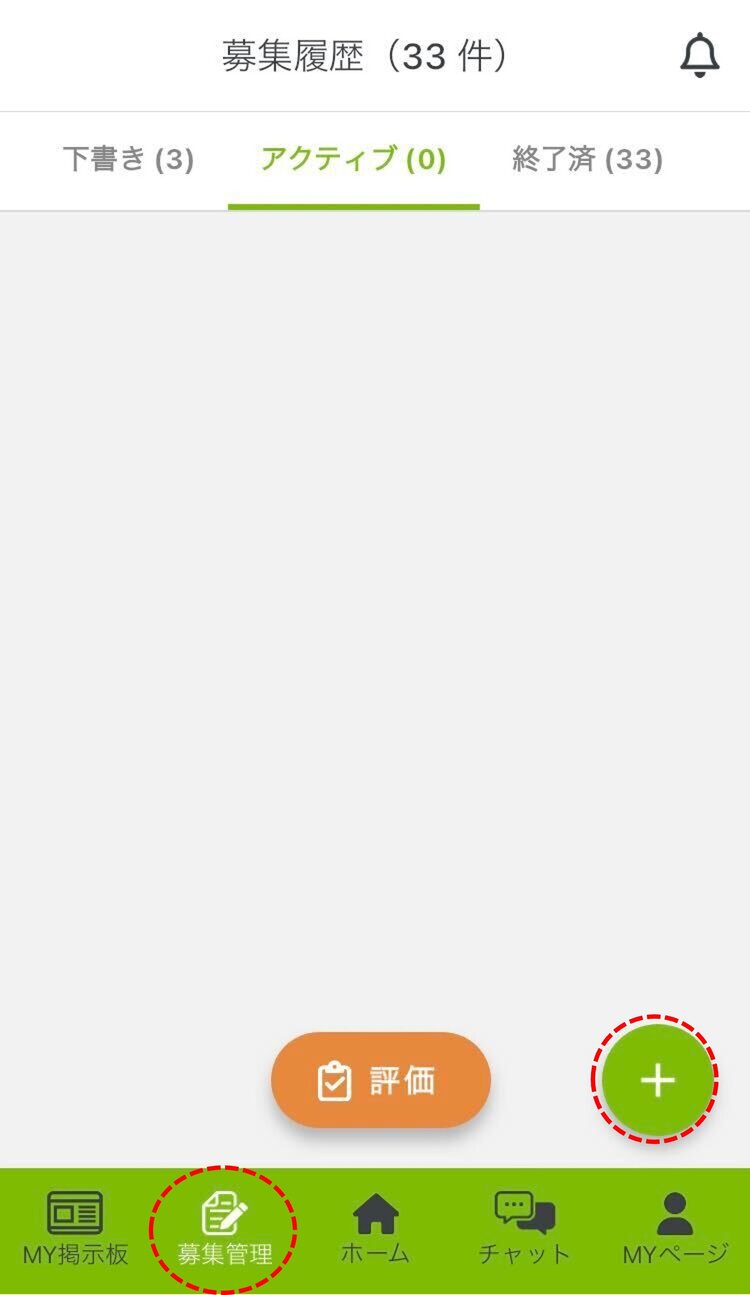Go to MYページ
The height and width of the screenshot is (1295, 750).
[x=675, y=1228]
